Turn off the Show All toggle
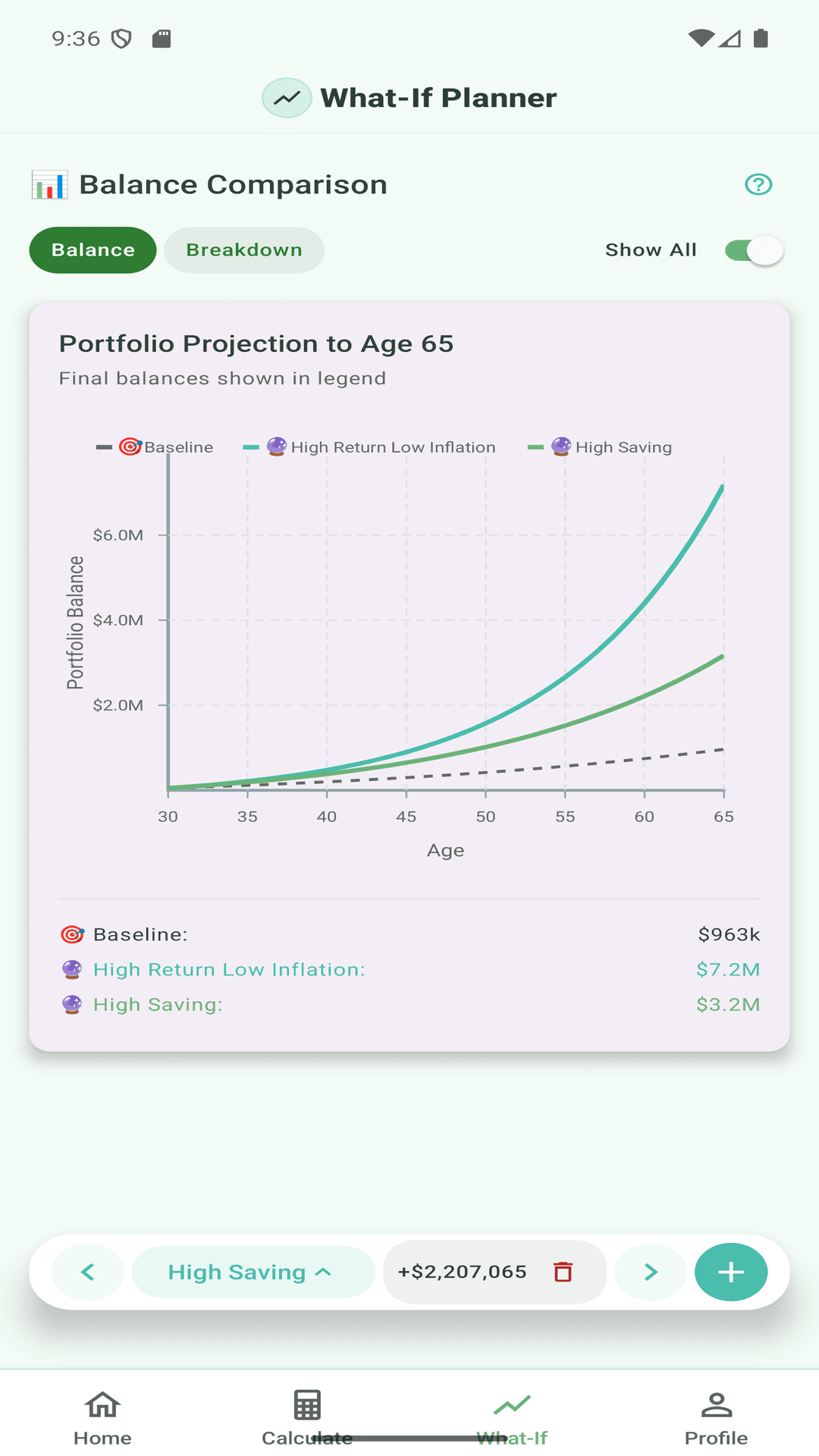This screenshot has height=1456, width=819. click(x=753, y=250)
